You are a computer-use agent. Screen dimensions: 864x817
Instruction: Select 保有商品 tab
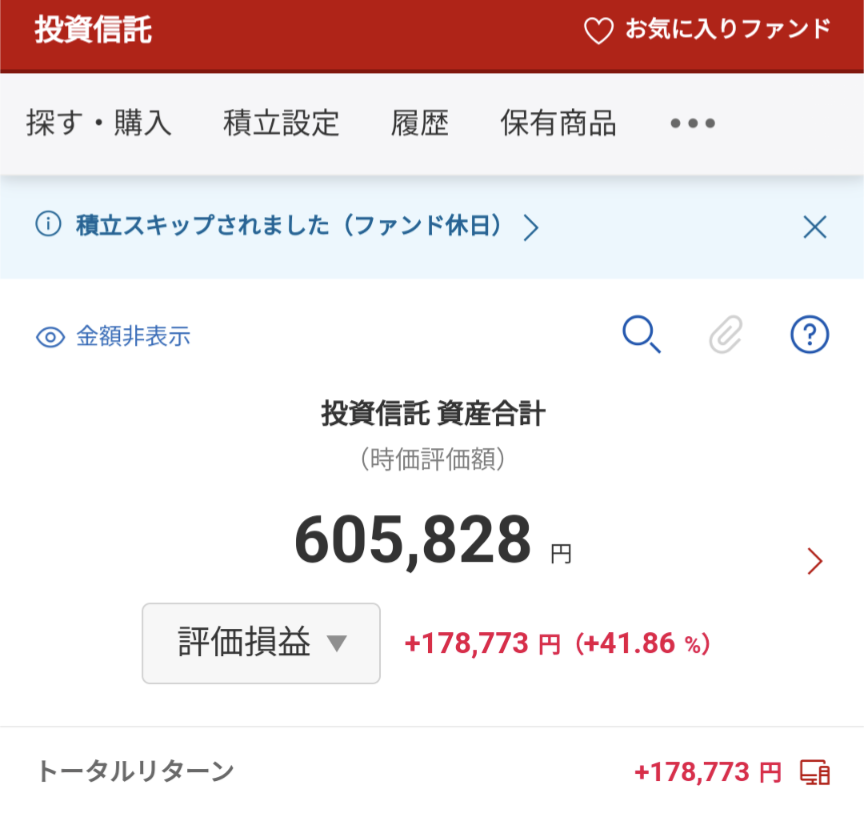tap(558, 124)
